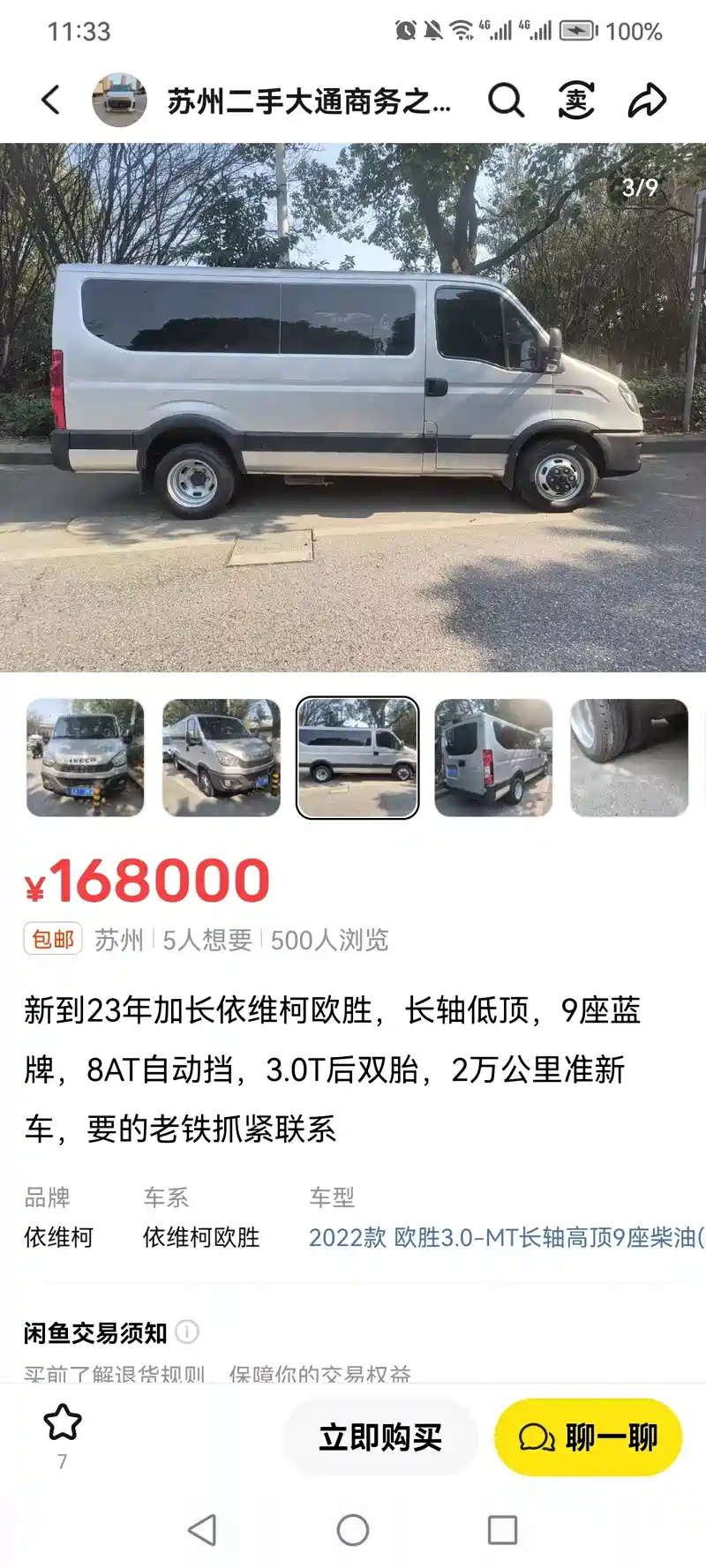The width and height of the screenshot is (706, 1568).
Task: Open the main van photo full screen
Action: click(353, 406)
